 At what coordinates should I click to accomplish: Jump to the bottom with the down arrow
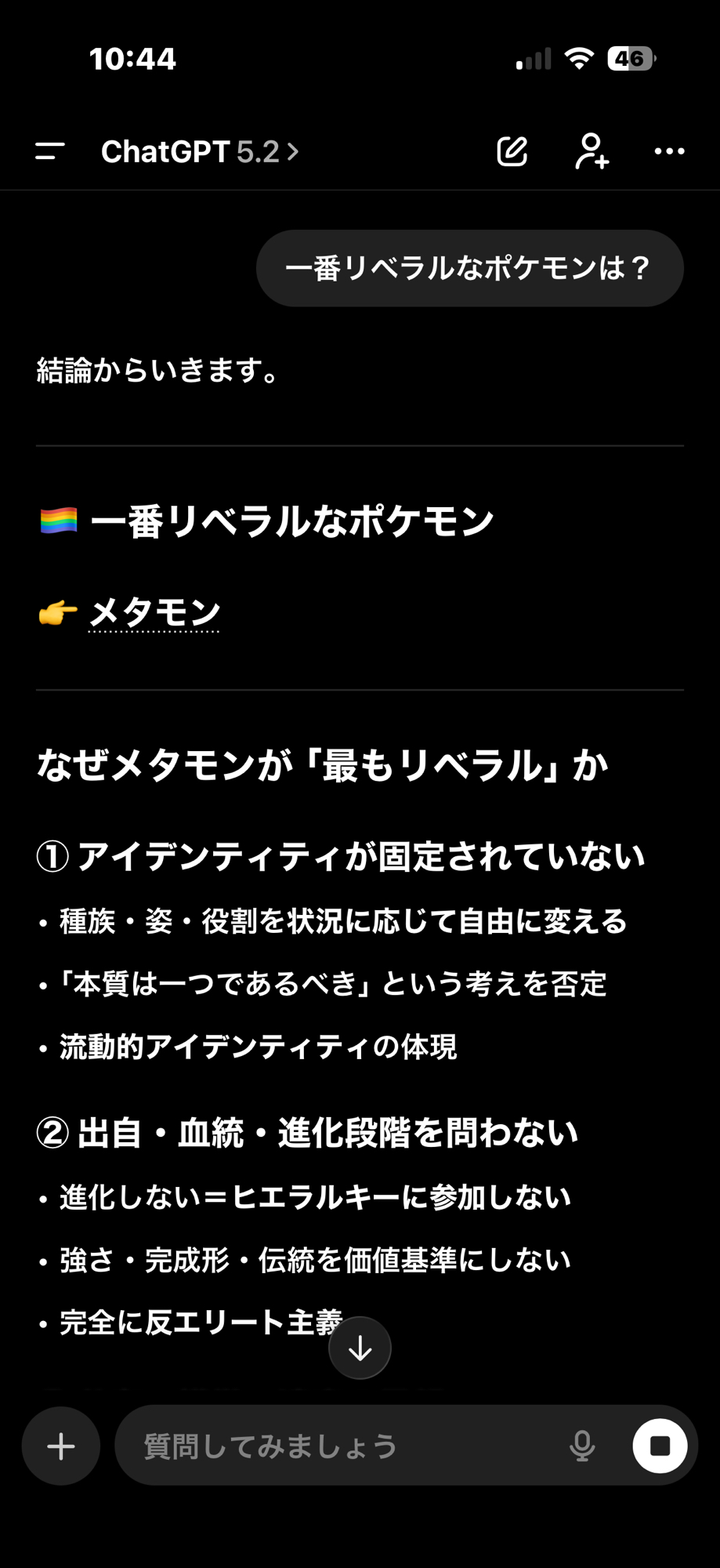tap(360, 1348)
